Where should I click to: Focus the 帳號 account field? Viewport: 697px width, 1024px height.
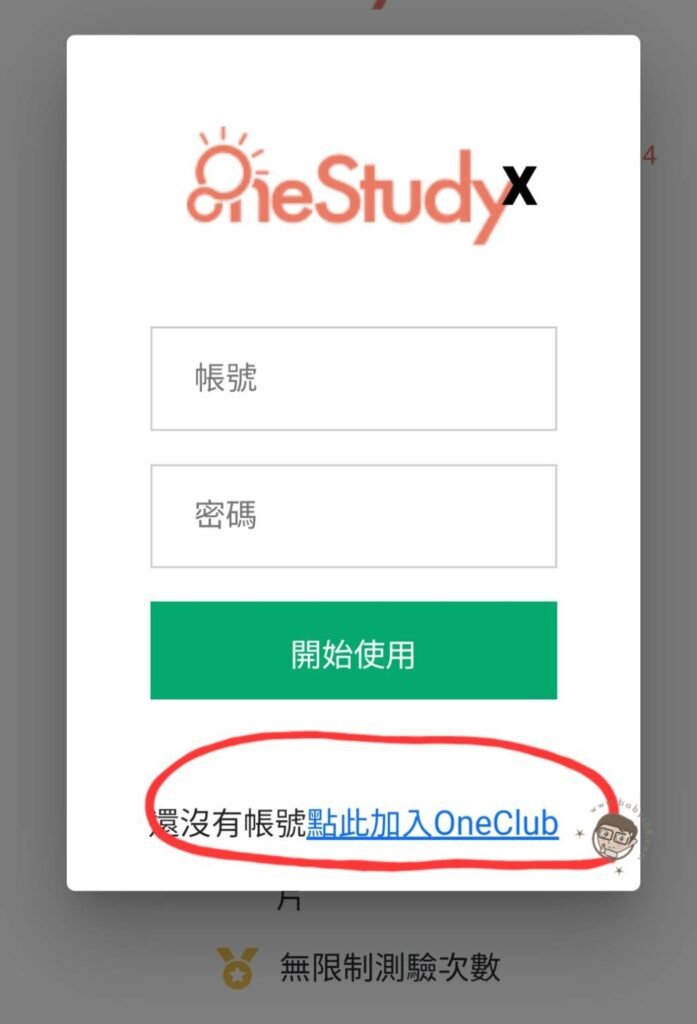(353, 379)
